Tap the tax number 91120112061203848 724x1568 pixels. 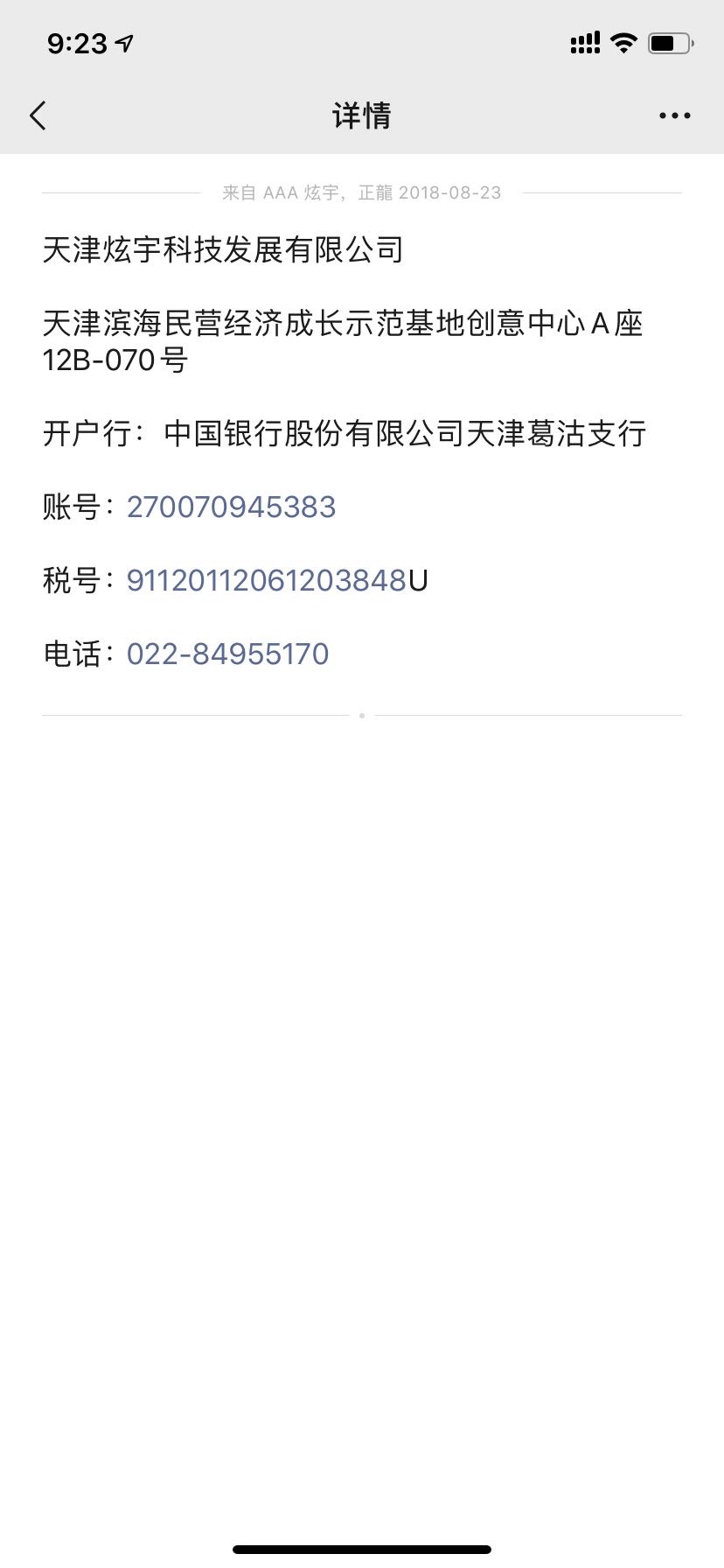[x=266, y=581]
